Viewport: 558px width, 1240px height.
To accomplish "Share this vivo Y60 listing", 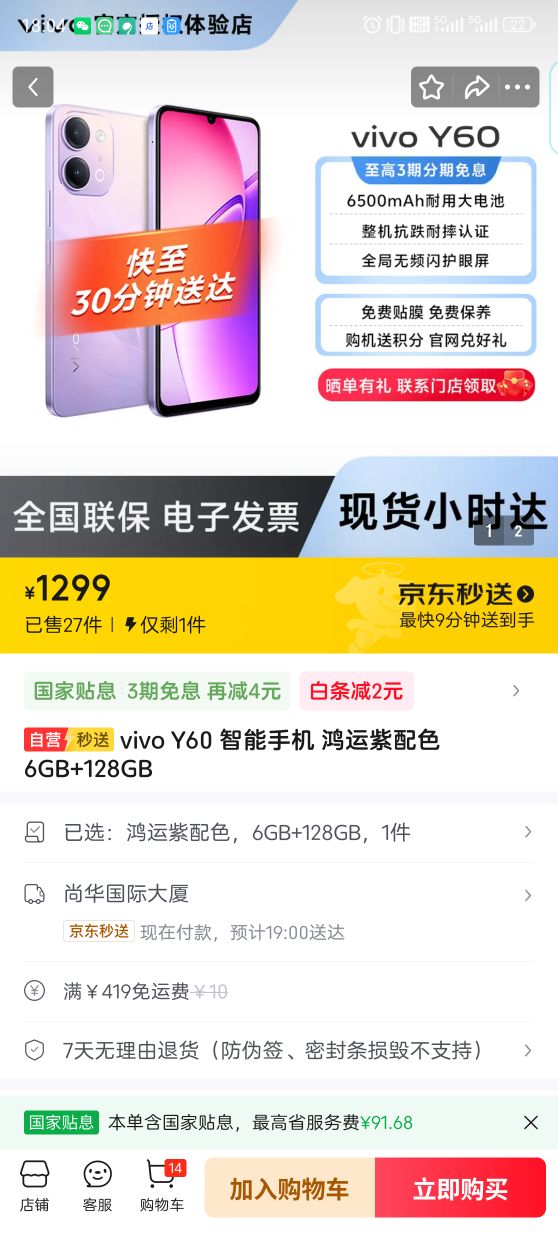I will click(476, 87).
